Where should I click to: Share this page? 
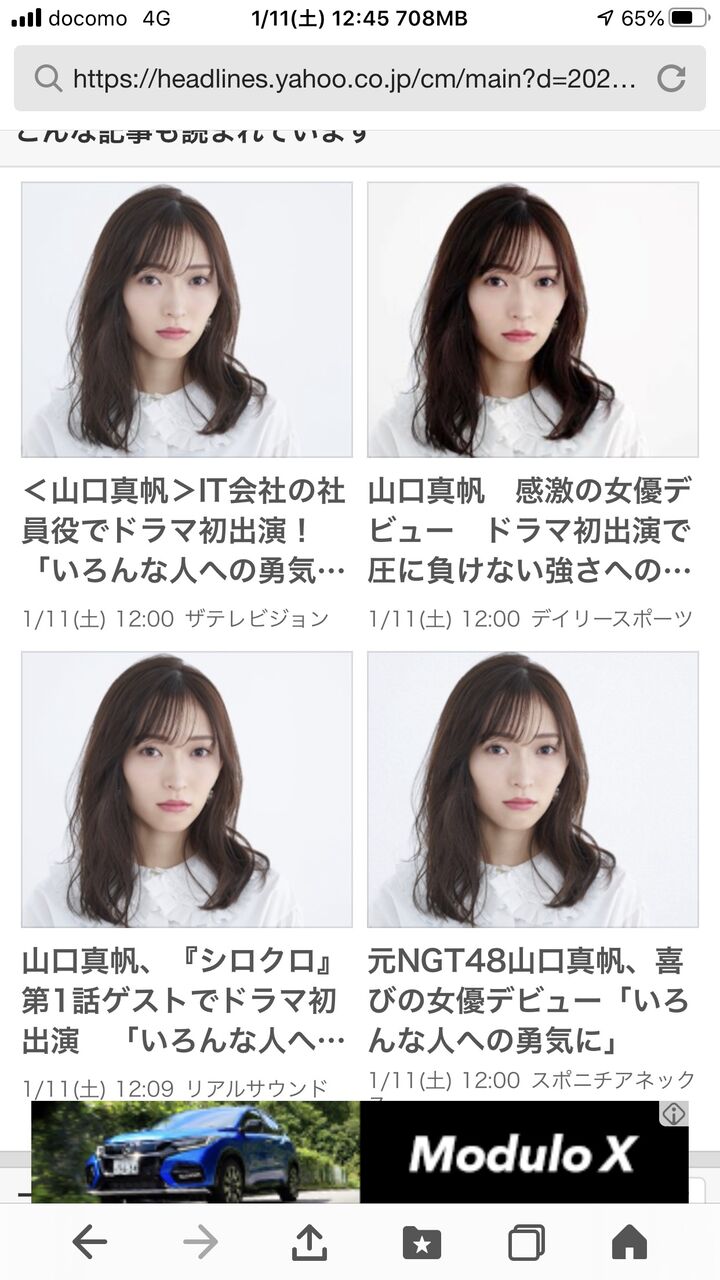[x=310, y=1241]
